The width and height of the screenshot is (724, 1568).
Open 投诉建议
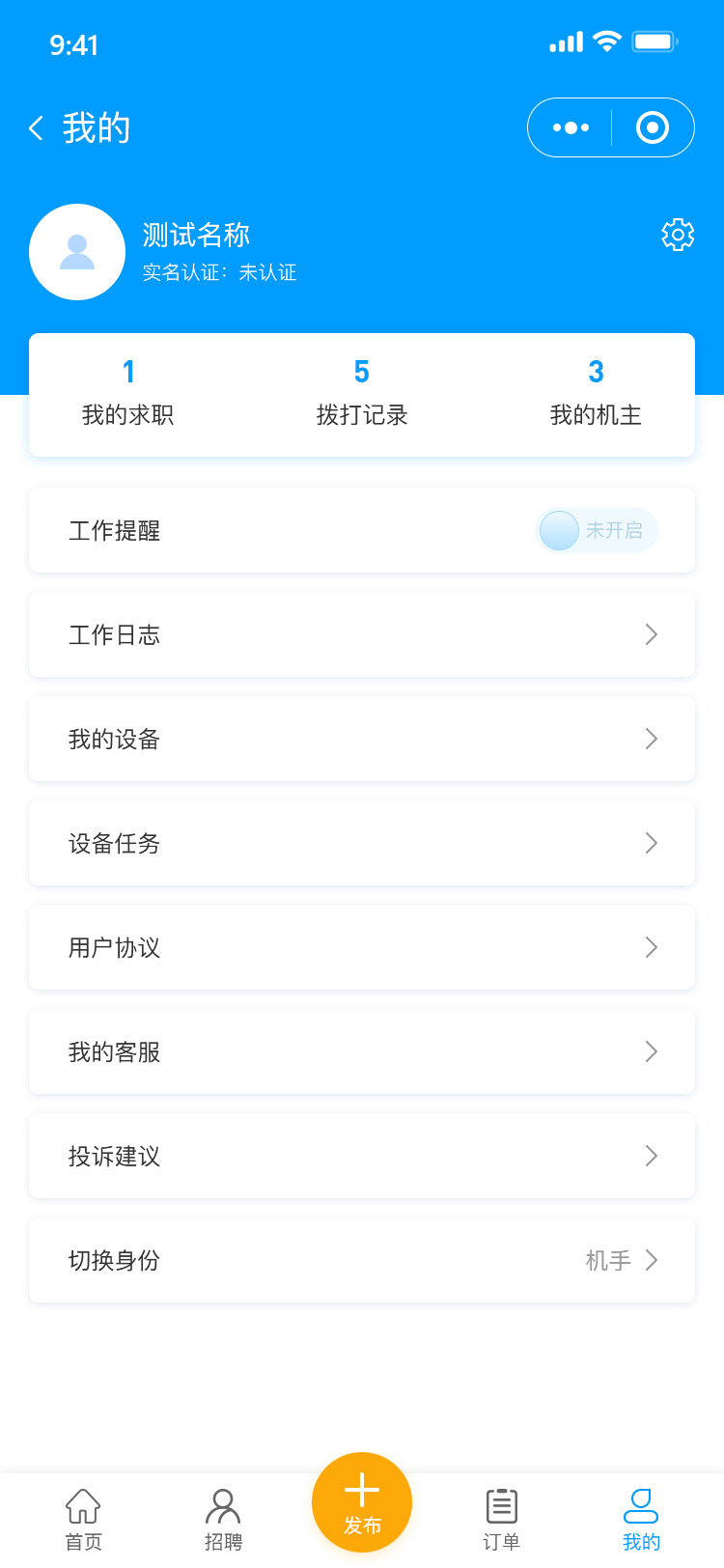(362, 1156)
